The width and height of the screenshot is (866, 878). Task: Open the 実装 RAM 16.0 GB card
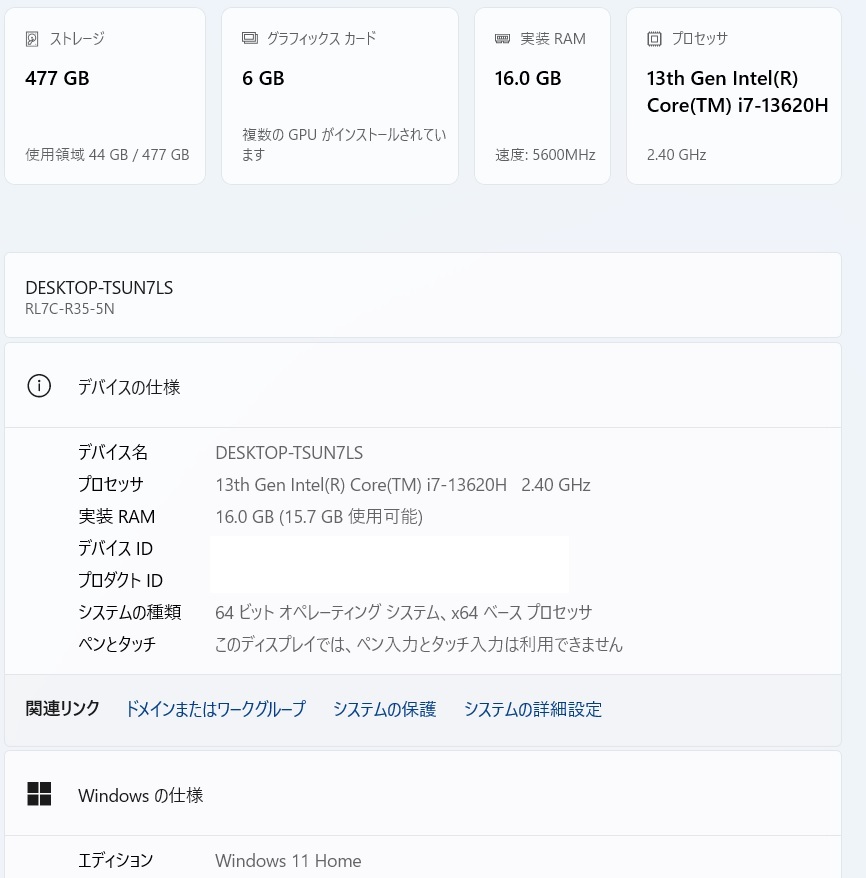[x=542, y=96]
